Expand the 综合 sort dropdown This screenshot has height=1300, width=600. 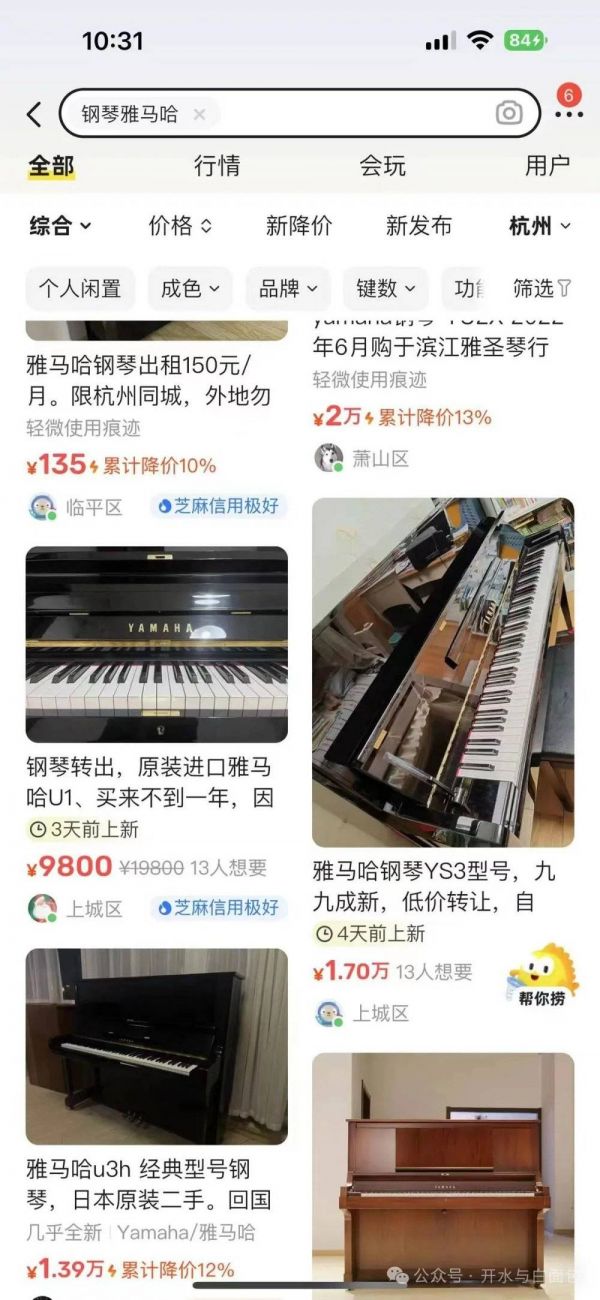(60, 226)
